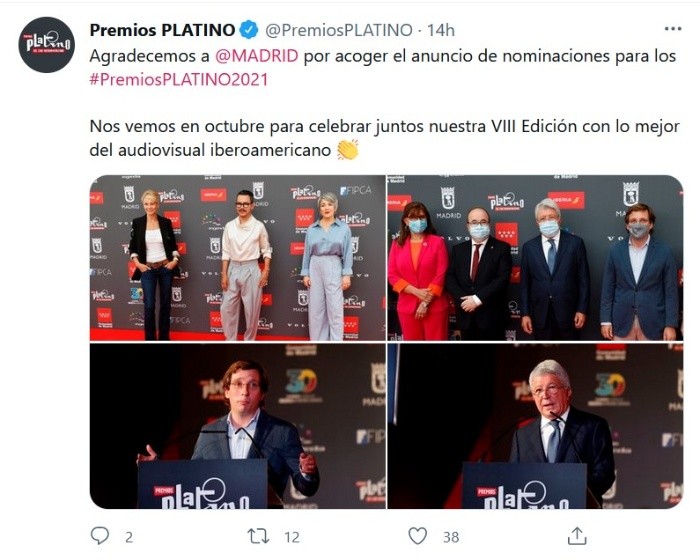Like the Premios PLATINO tweet
Screen dimensions: 700x560
[418, 536]
